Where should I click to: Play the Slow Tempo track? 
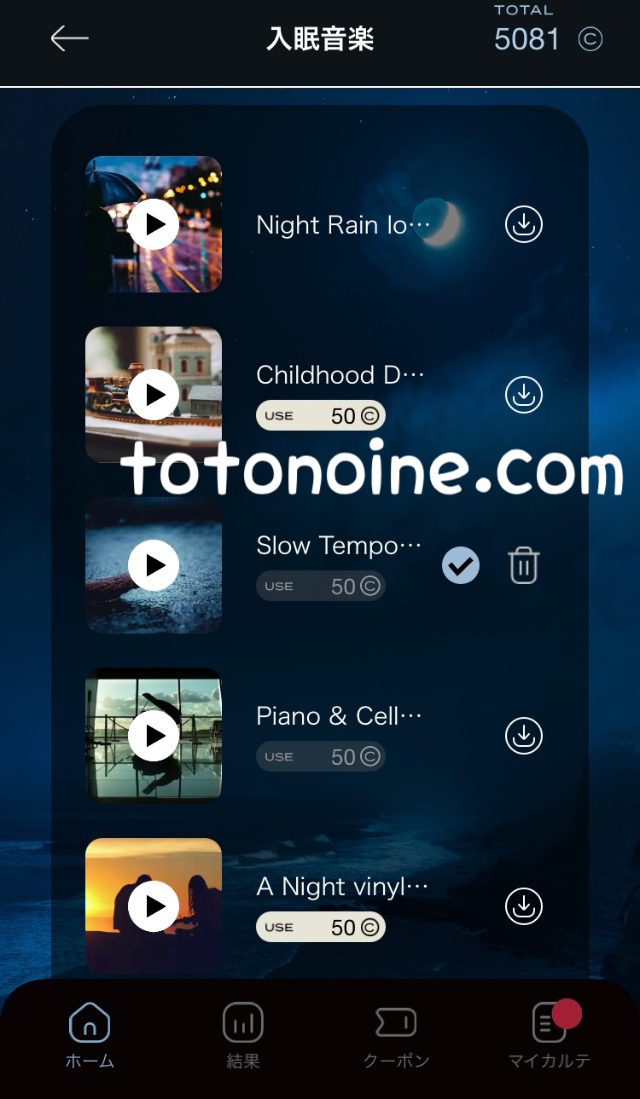(153, 565)
